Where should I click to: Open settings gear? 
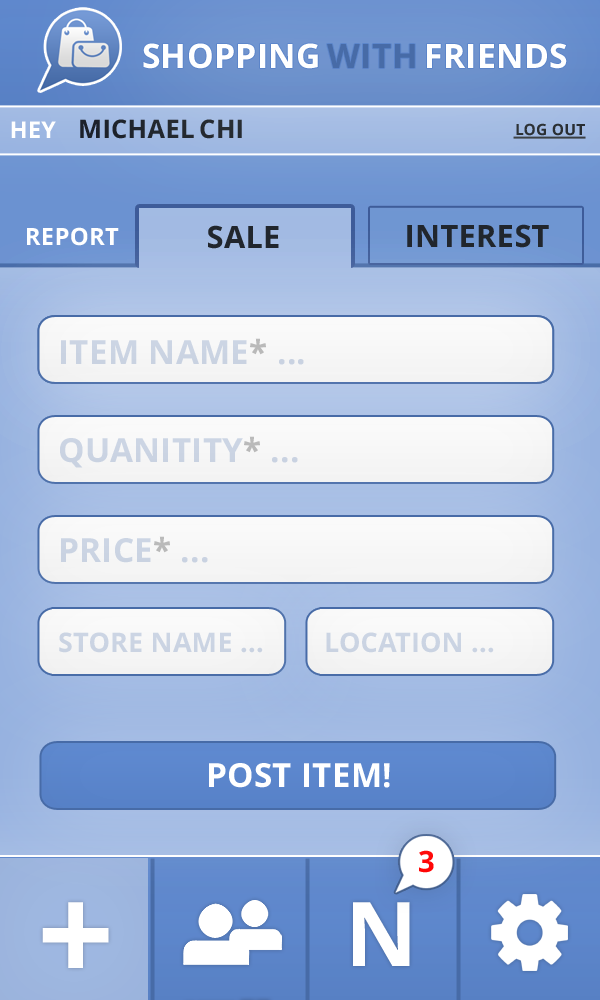tap(530, 929)
